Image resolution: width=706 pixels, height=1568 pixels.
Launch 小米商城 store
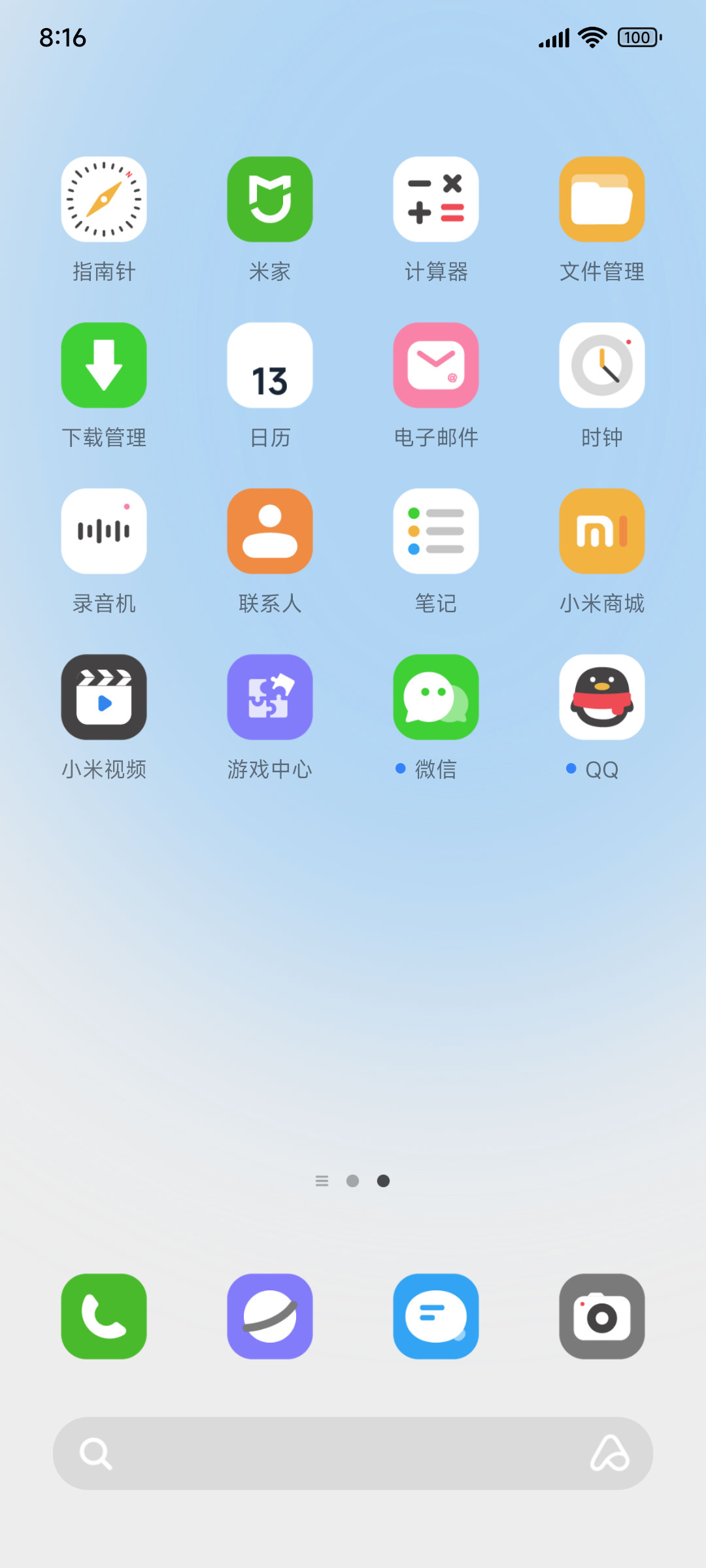pyautogui.click(x=602, y=531)
